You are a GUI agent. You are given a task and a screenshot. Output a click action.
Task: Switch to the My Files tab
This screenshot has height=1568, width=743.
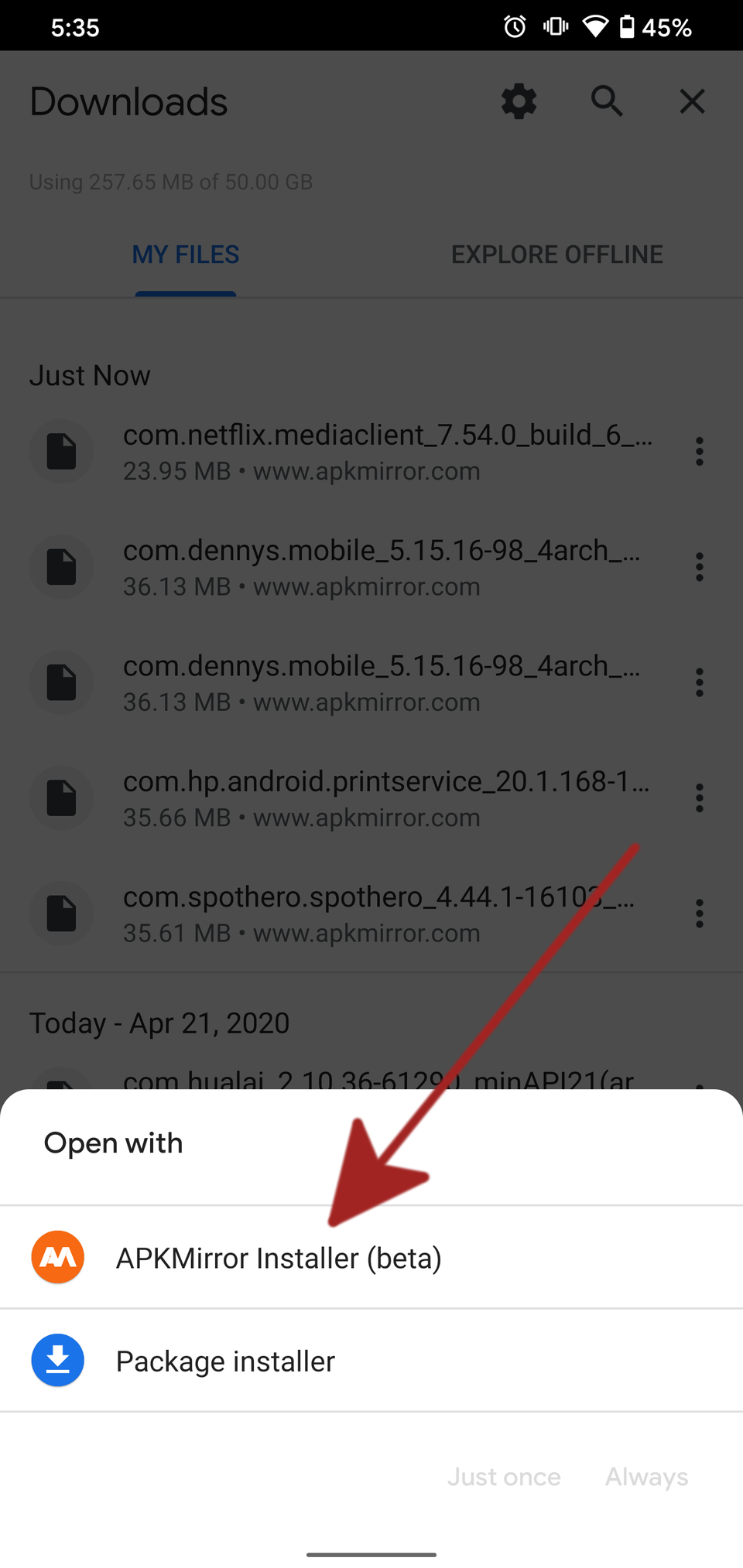tap(186, 255)
